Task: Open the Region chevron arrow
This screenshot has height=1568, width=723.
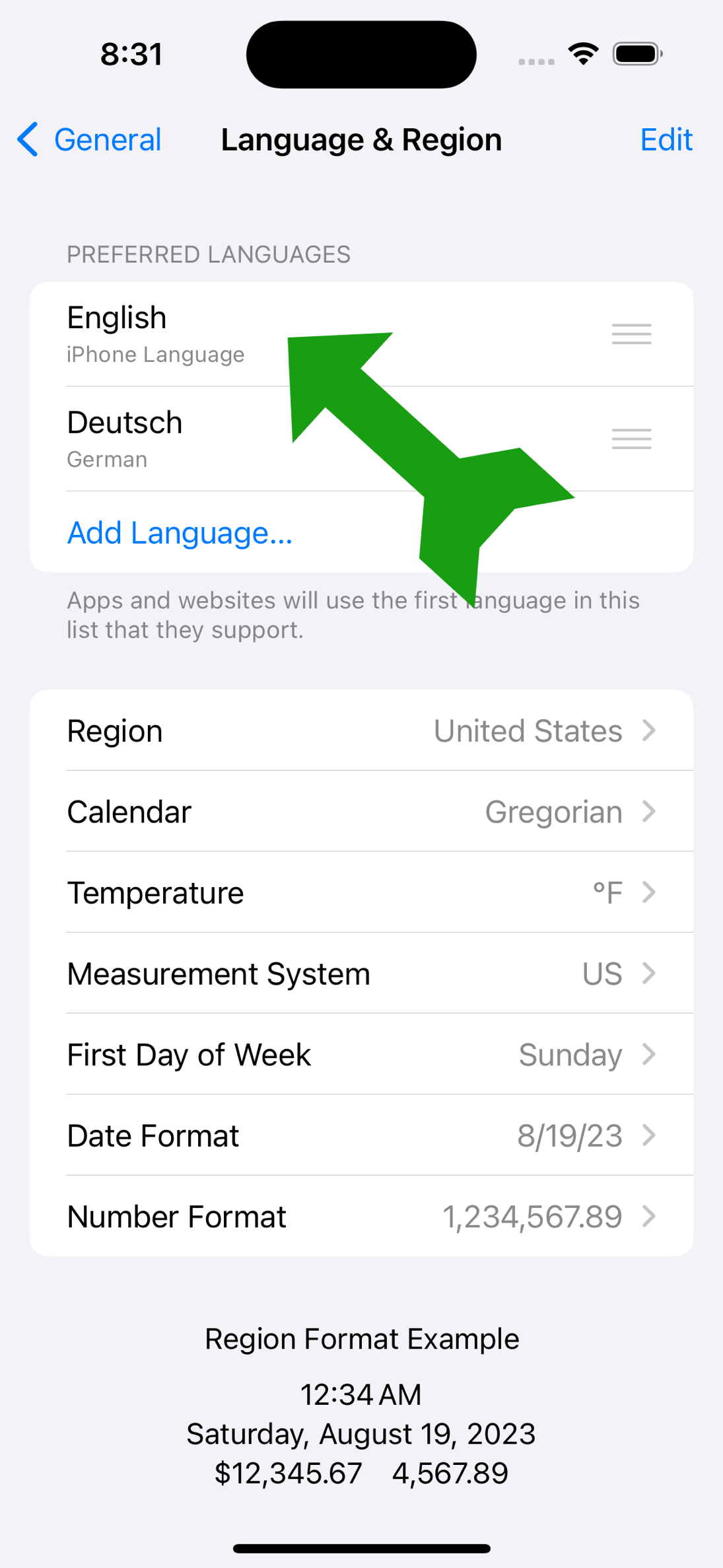Action: point(650,731)
